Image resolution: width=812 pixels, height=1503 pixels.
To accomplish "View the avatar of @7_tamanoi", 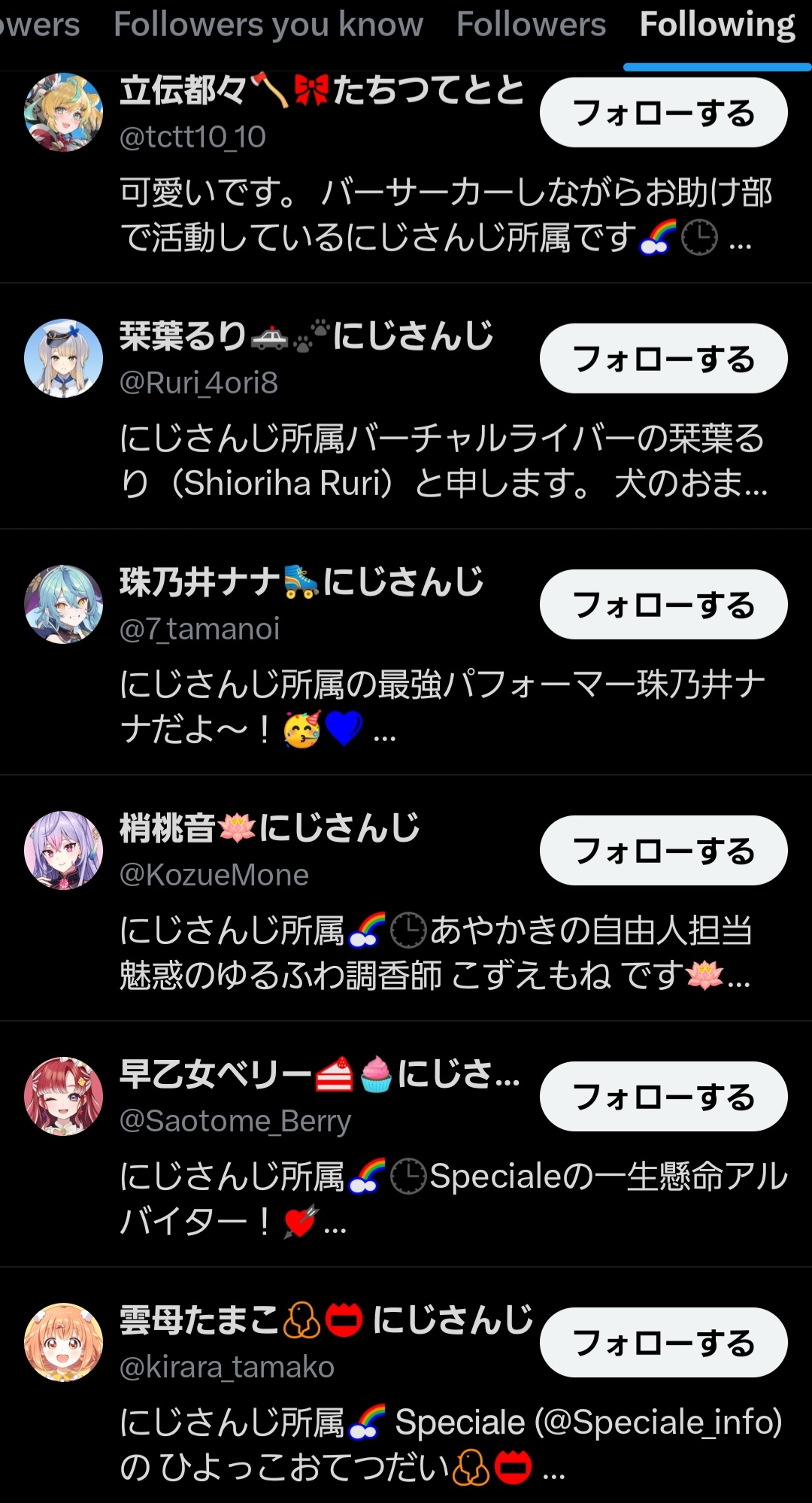I will (x=64, y=604).
